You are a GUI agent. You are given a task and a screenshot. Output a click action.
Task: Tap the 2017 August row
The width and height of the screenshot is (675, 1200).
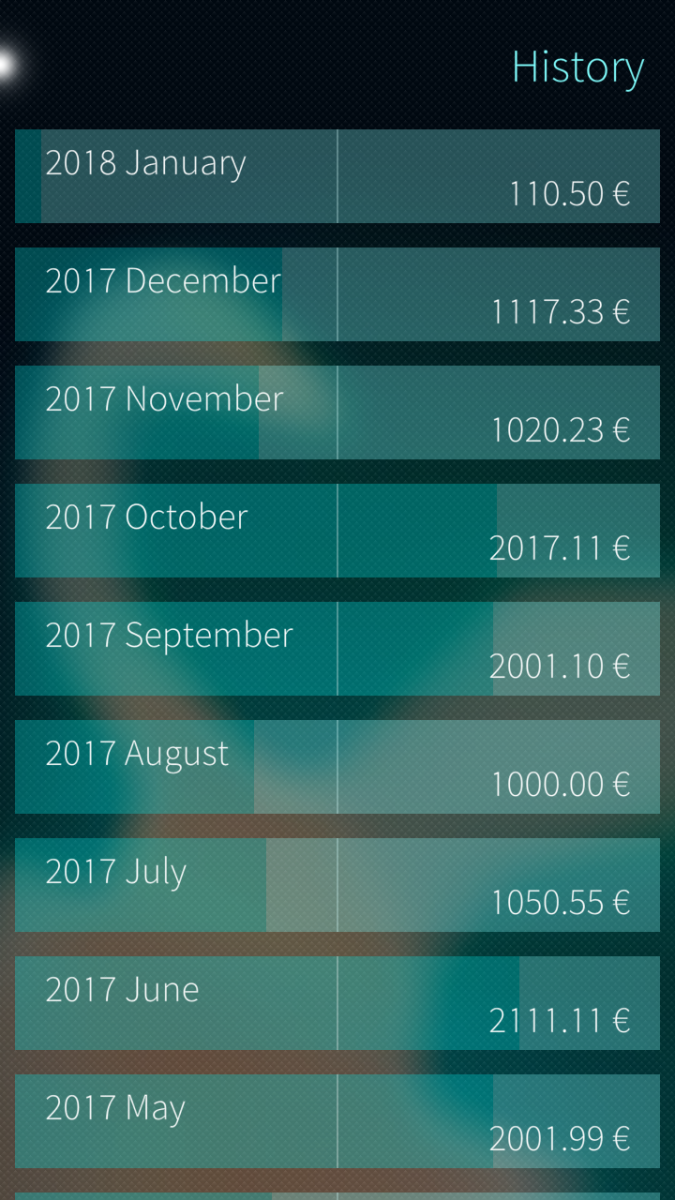[x=337, y=766]
